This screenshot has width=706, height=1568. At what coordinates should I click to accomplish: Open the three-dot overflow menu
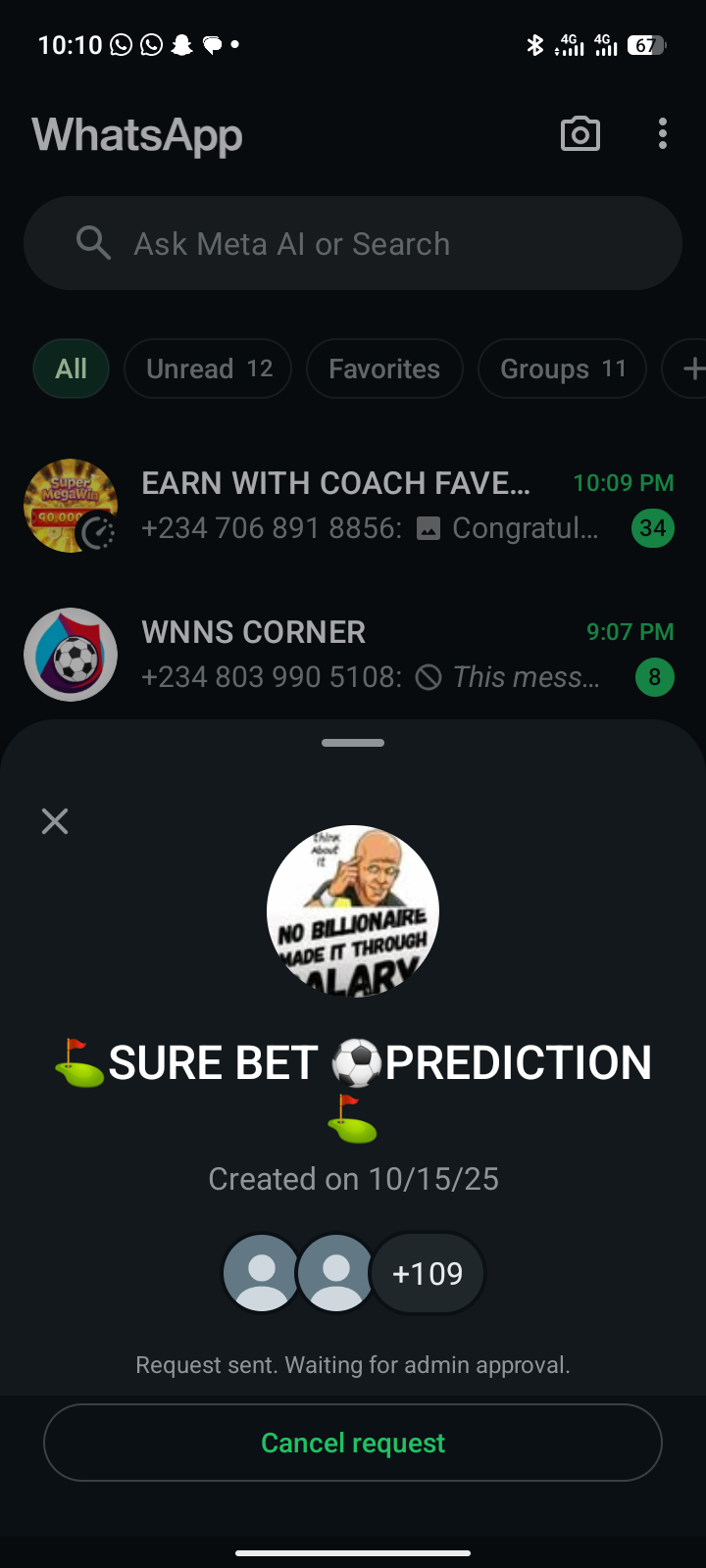point(663,134)
